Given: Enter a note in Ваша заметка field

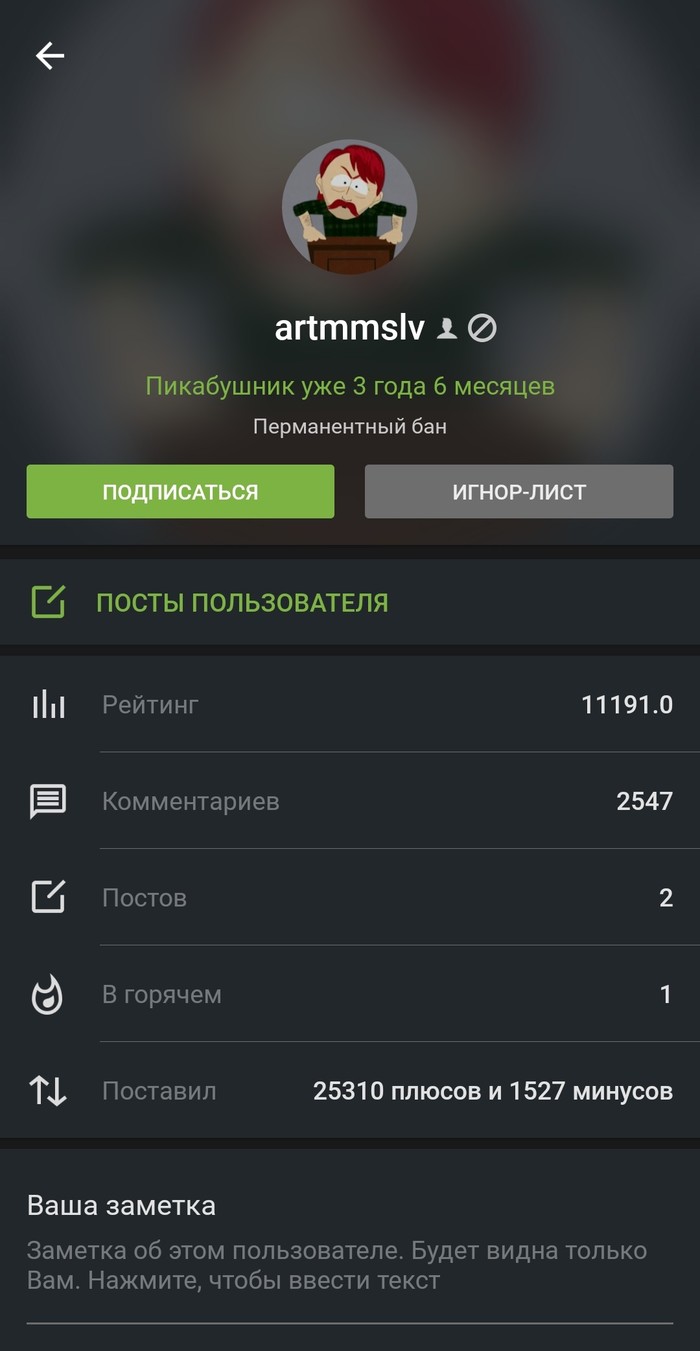Looking at the screenshot, I should [x=349, y=1265].
